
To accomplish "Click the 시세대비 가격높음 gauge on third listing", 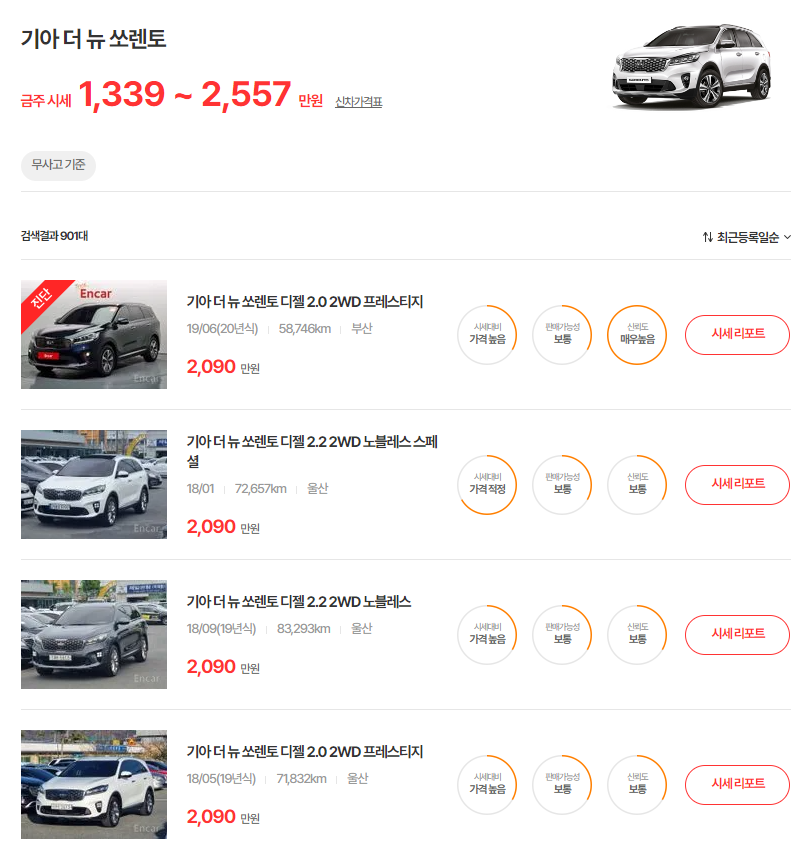I will click(x=487, y=635).
